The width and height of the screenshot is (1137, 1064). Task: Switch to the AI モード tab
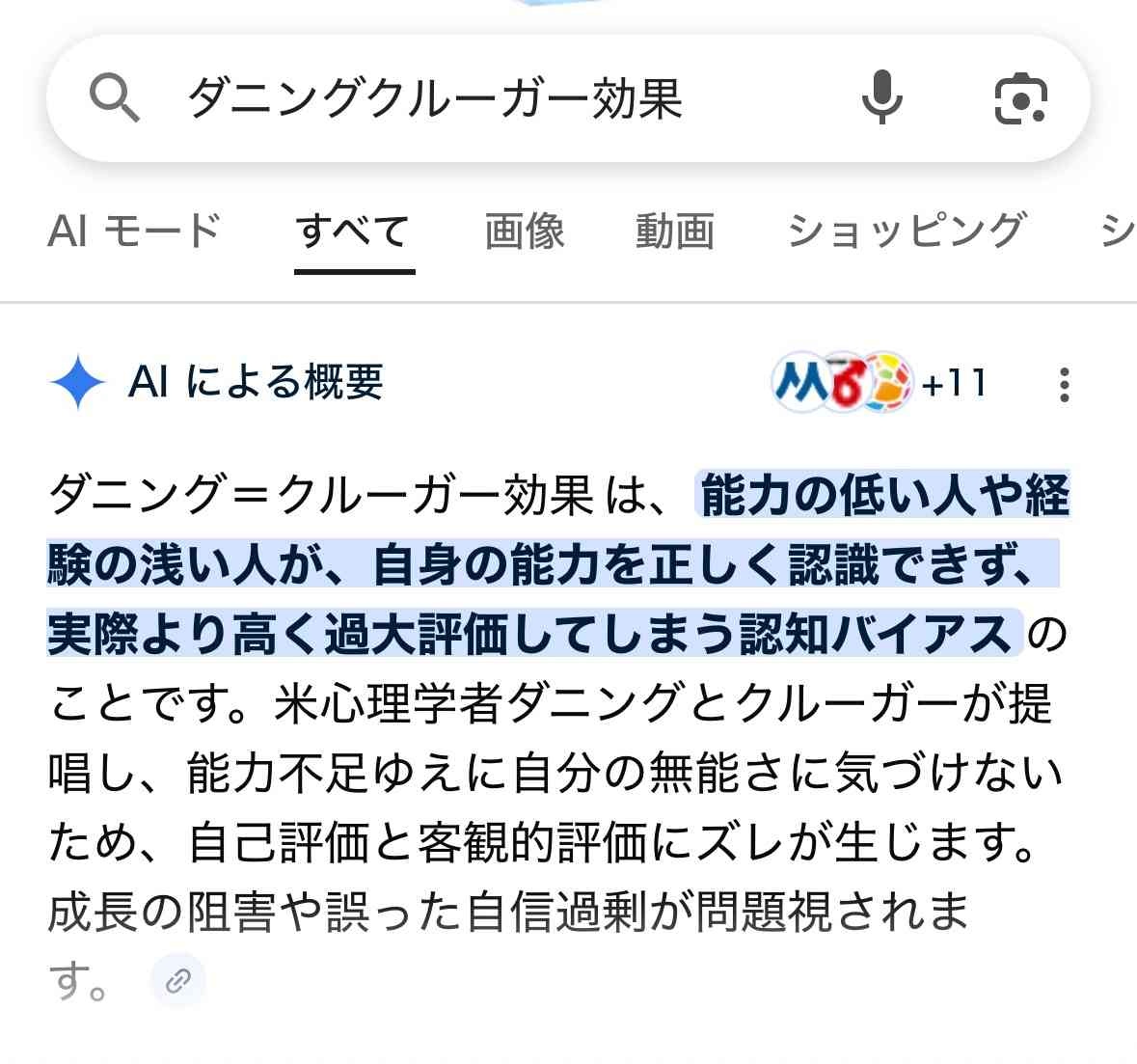(x=134, y=232)
